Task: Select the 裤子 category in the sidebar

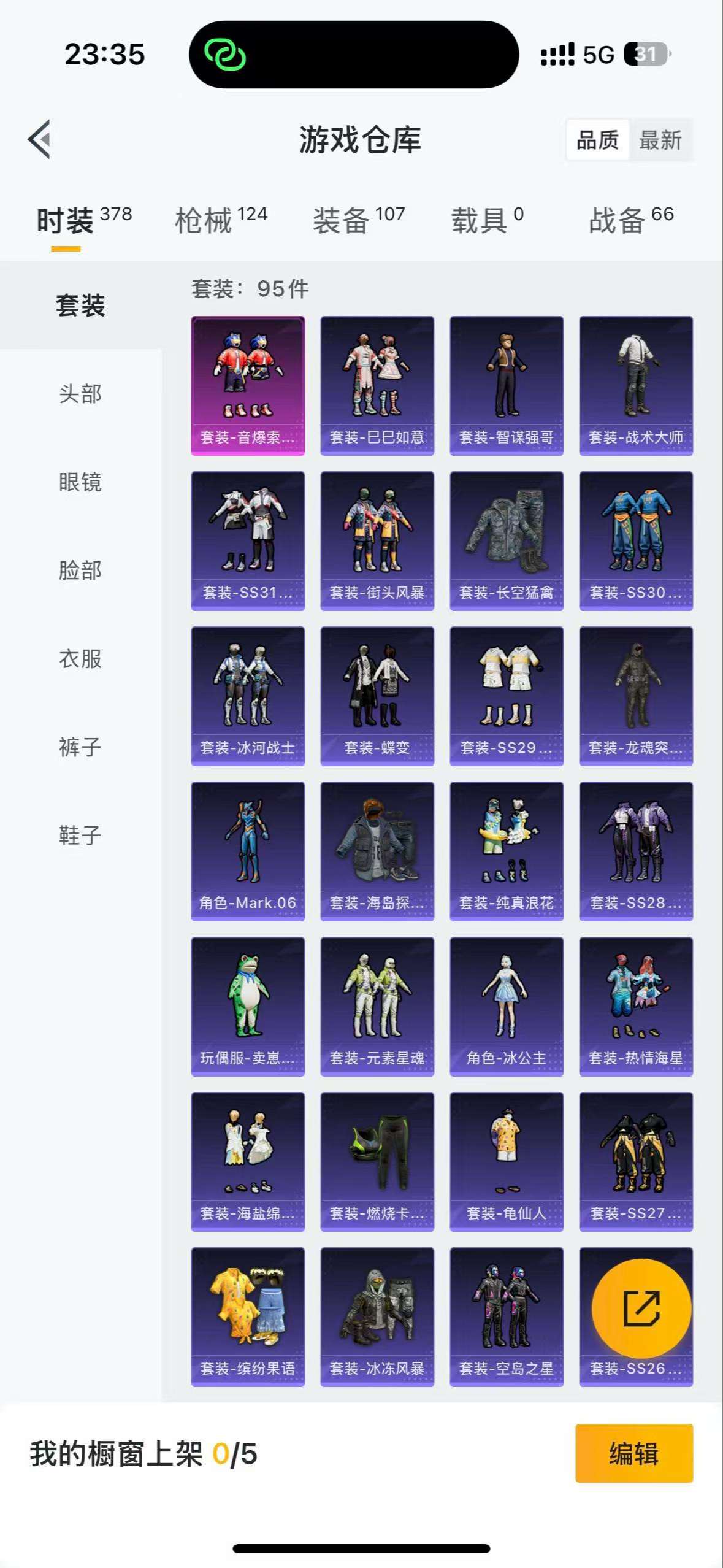Action: pos(80,747)
